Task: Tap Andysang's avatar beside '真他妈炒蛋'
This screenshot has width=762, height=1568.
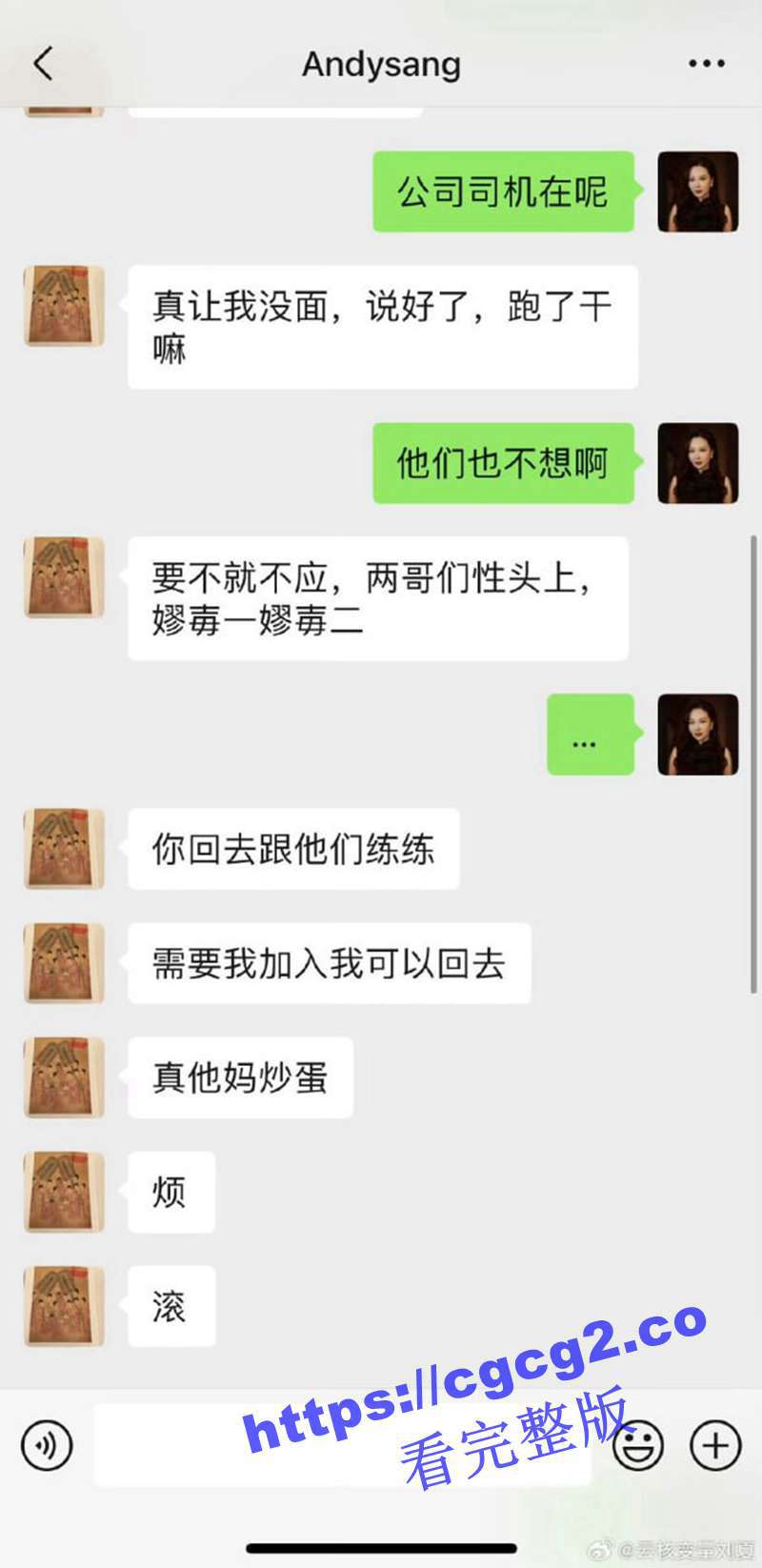Action: [63, 1075]
